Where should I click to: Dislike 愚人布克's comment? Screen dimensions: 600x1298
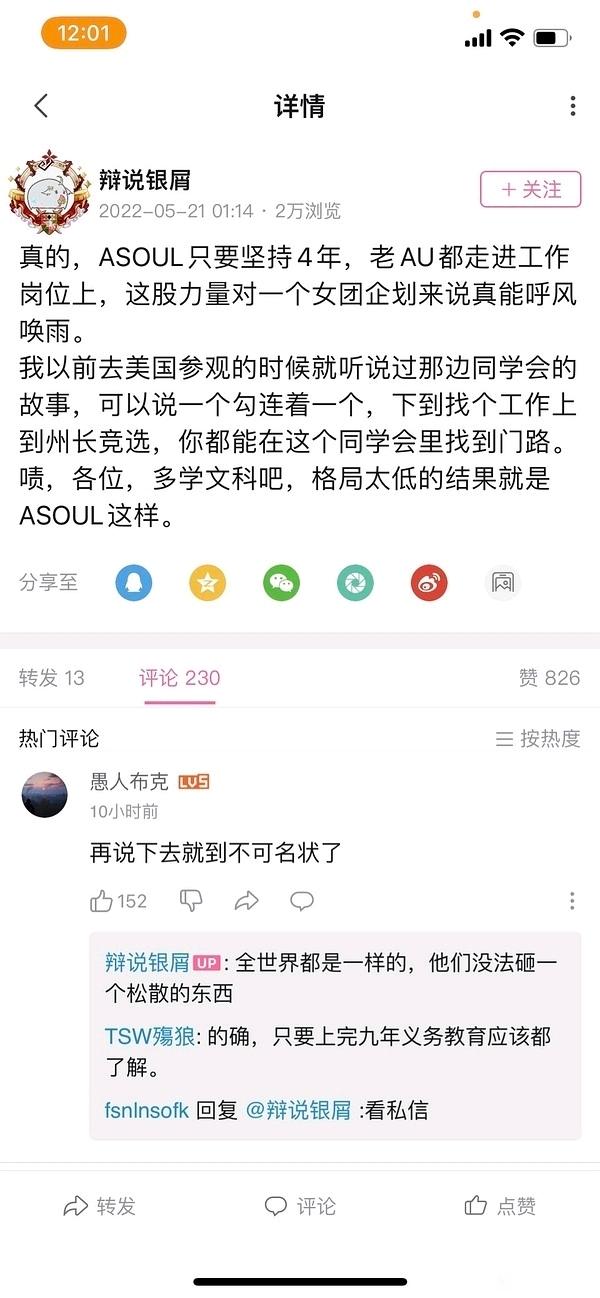click(190, 901)
